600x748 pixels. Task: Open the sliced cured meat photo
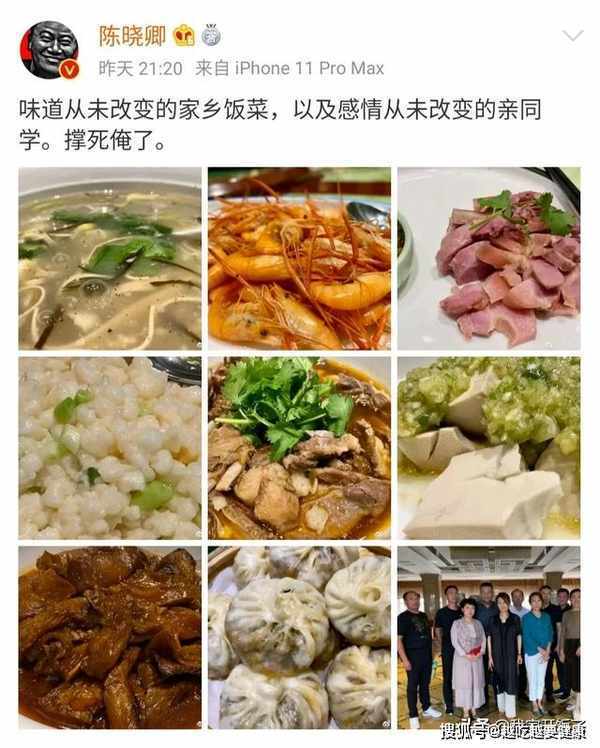(x=488, y=258)
